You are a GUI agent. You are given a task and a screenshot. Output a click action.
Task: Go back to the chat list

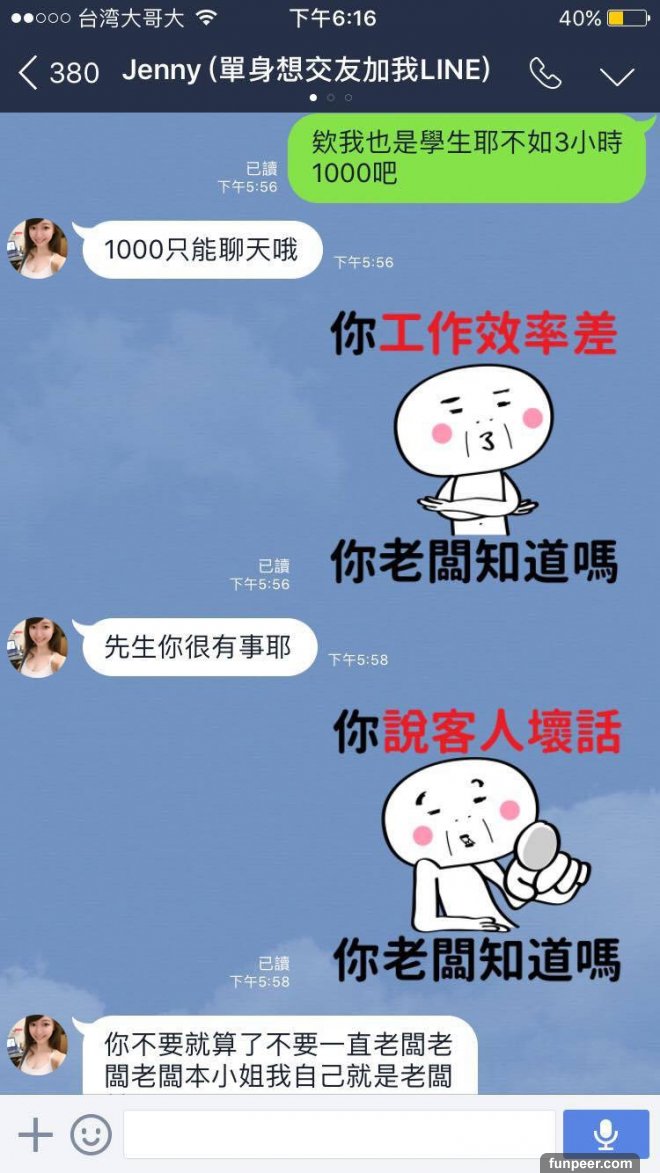tap(58, 73)
